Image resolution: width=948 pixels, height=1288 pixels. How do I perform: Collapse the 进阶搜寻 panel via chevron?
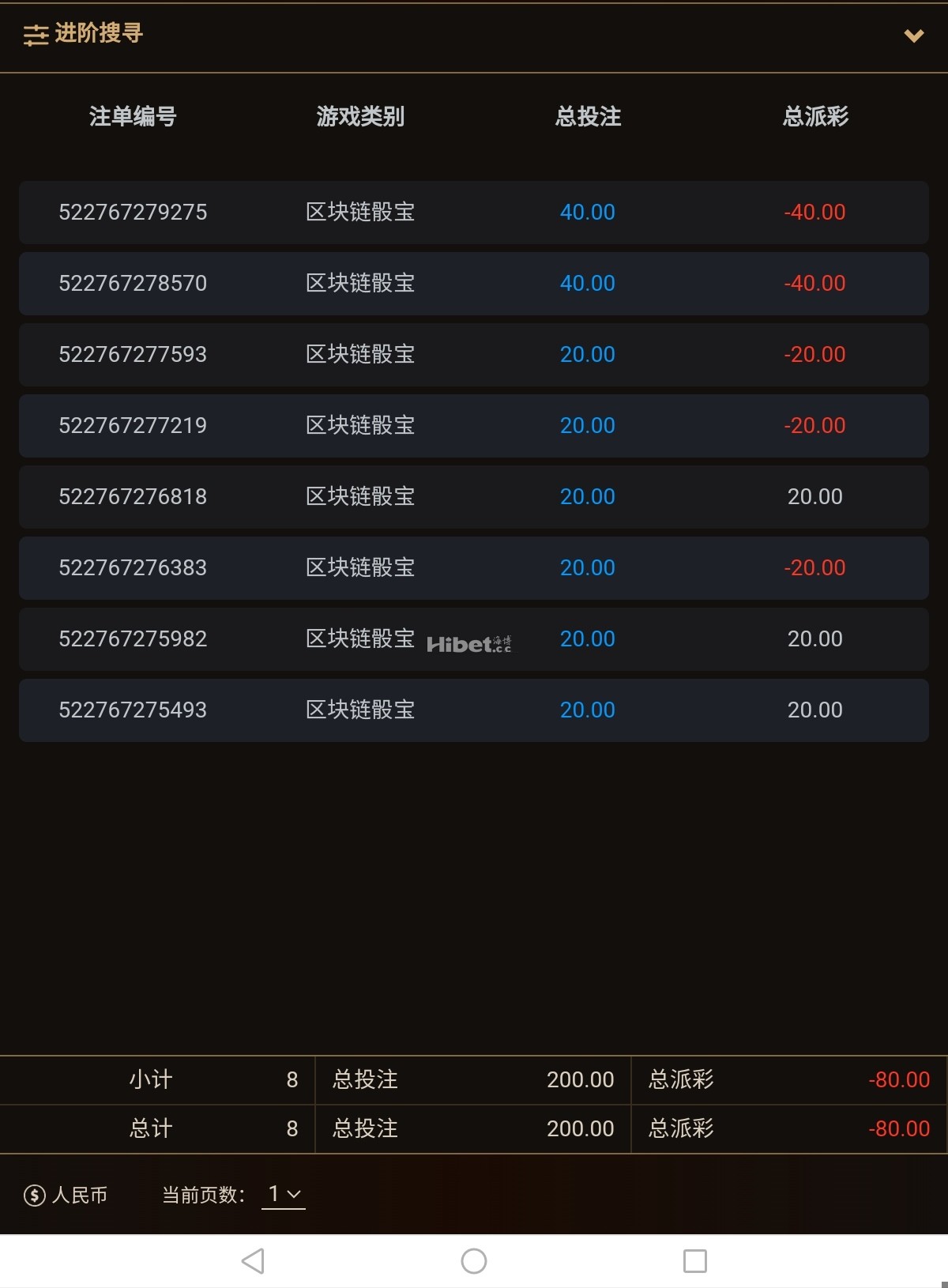pos(913,36)
